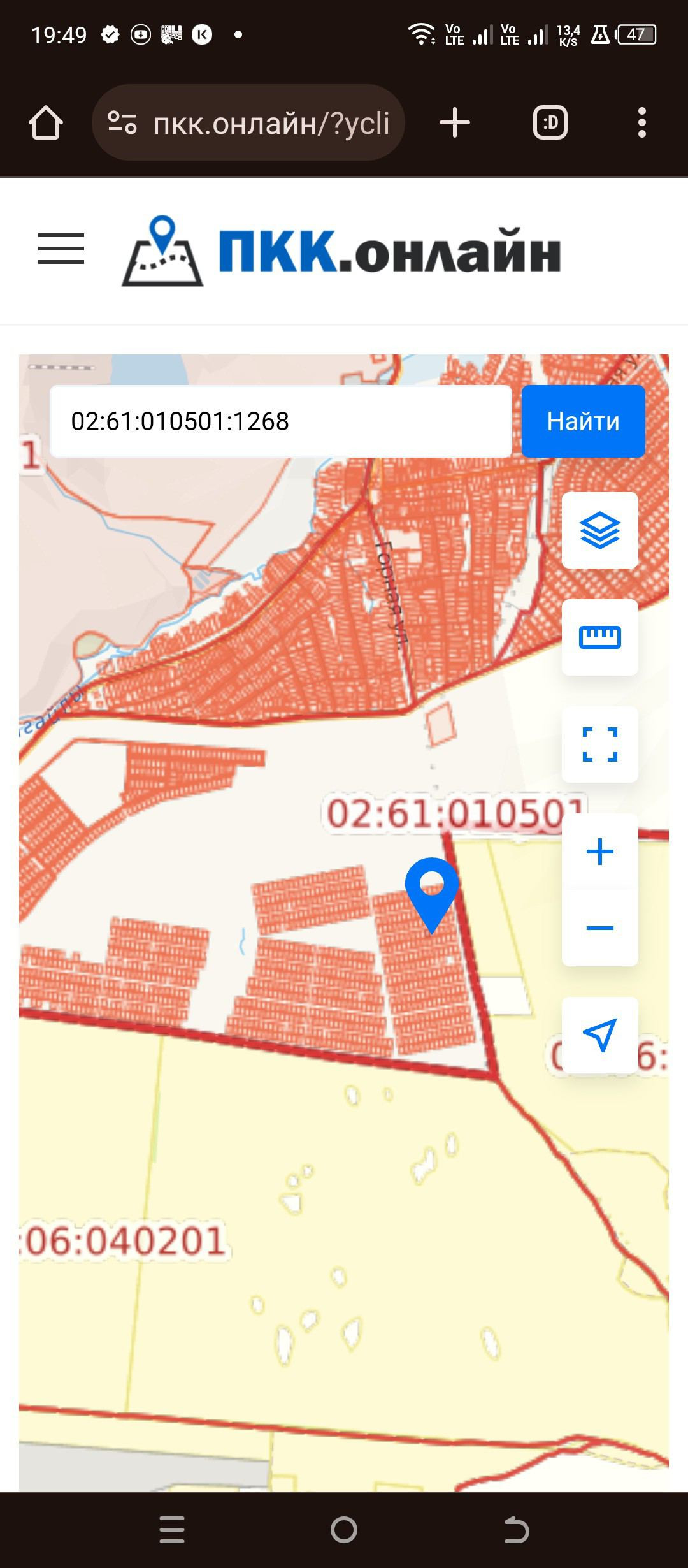Viewport: 688px width, 1568px height.
Task: Open the browser three-dot menu
Action: [642, 122]
